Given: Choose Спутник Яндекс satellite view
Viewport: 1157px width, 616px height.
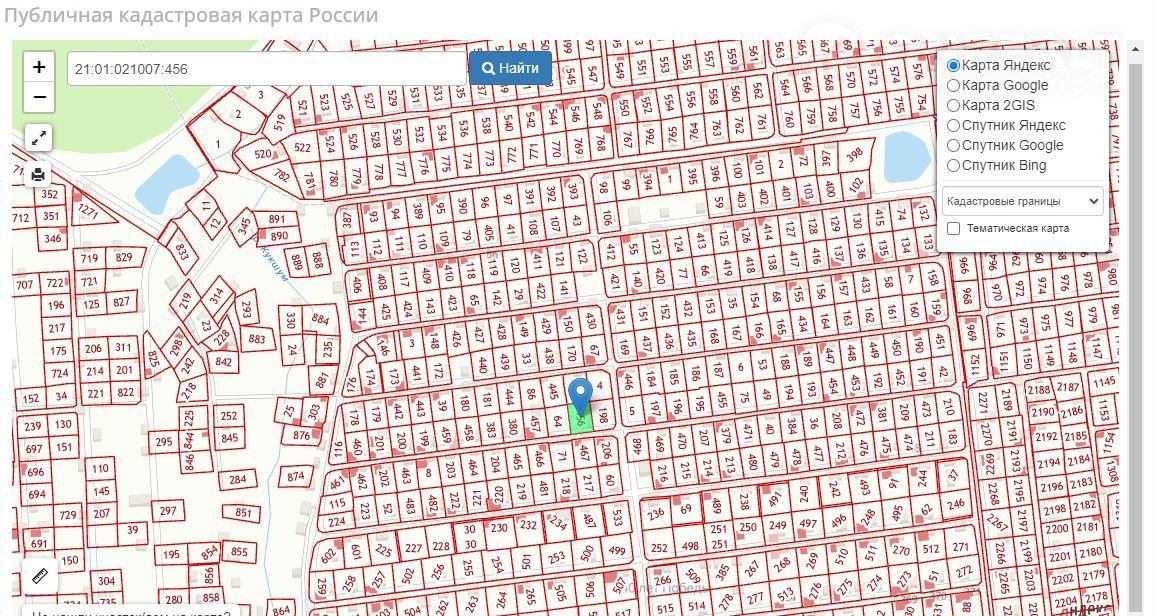Looking at the screenshot, I should (953, 125).
